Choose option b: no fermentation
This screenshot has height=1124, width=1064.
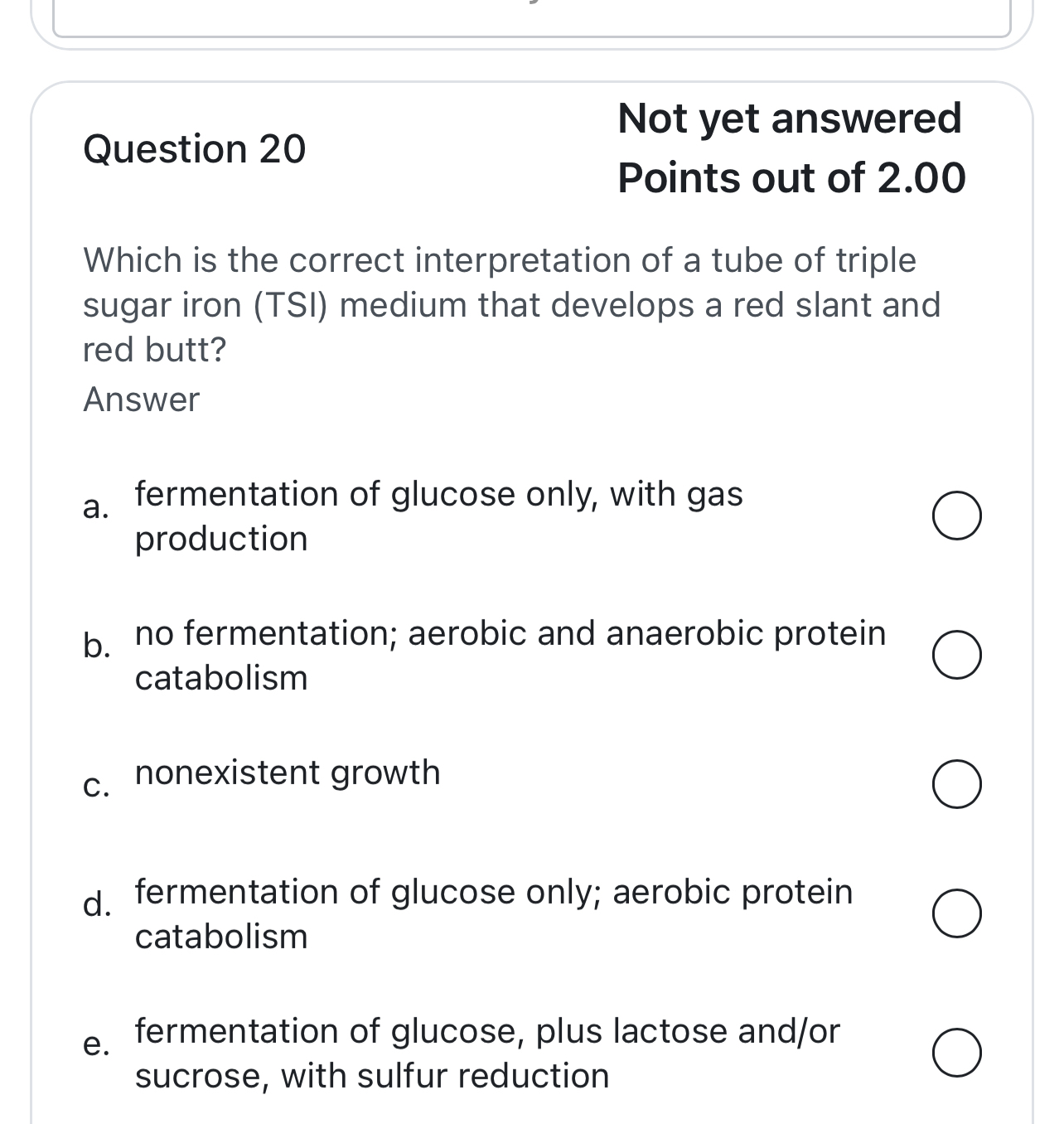click(957, 655)
